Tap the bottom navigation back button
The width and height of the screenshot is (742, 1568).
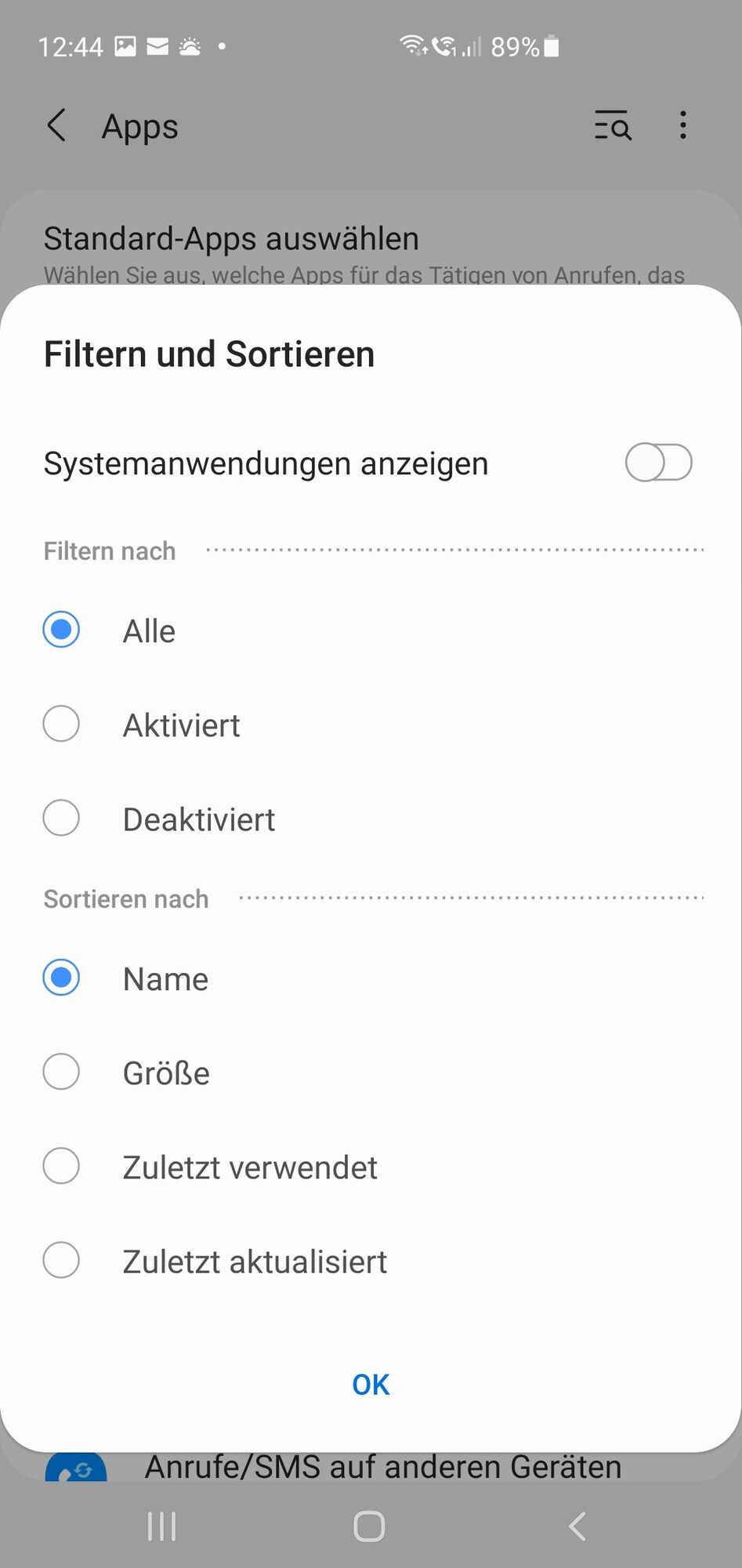[577, 1526]
